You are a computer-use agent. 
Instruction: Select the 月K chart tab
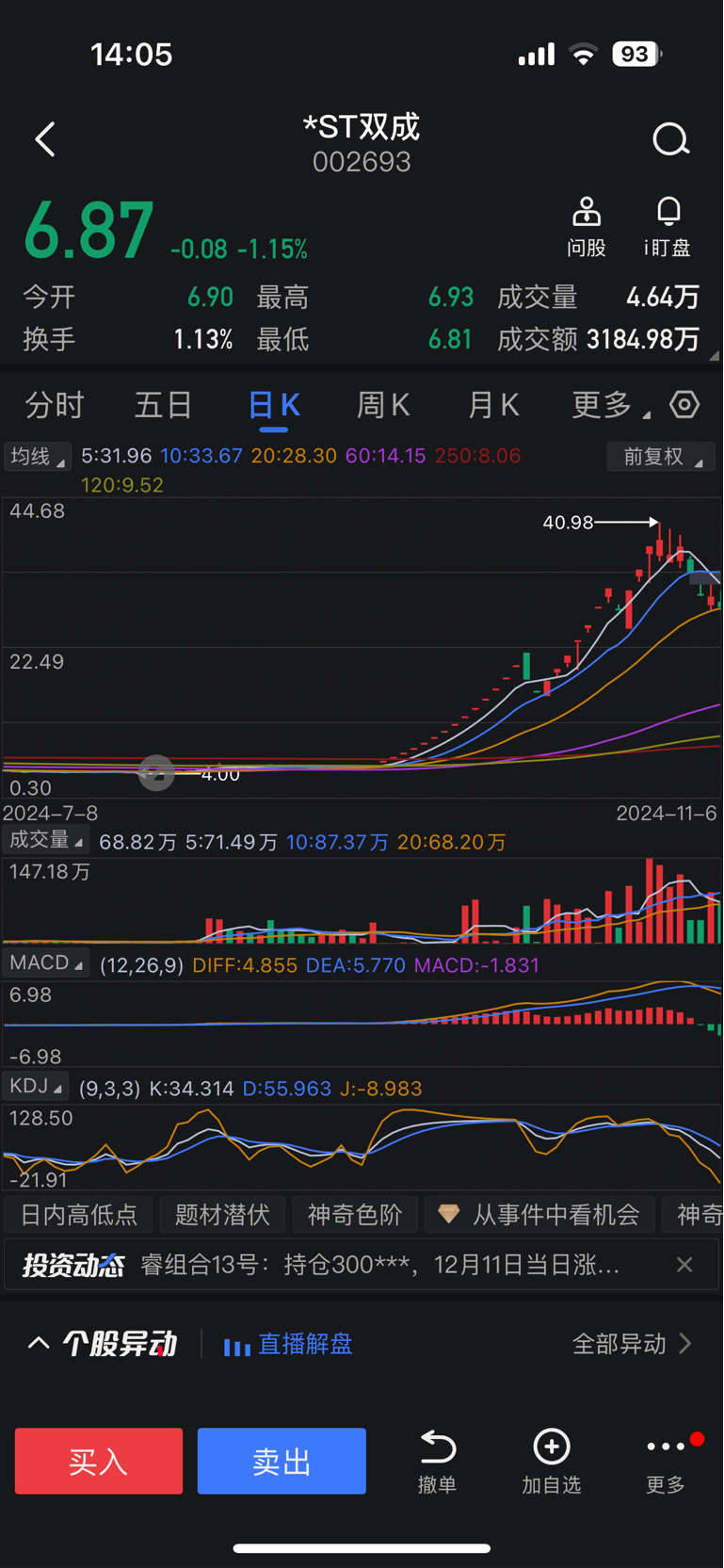[493, 405]
